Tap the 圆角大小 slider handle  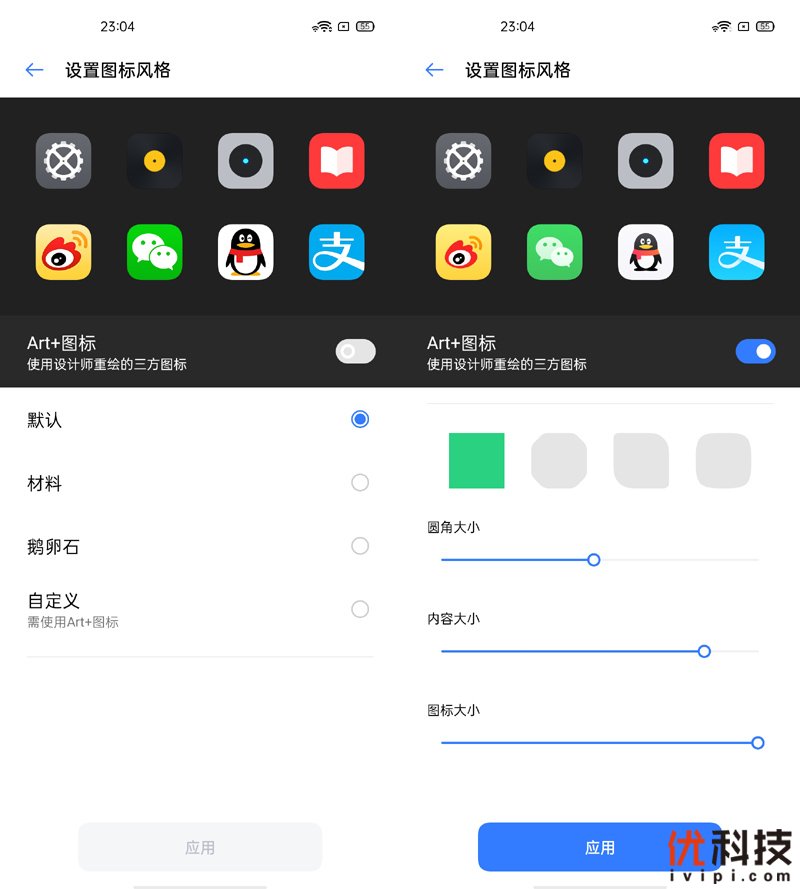click(x=594, y=560)
